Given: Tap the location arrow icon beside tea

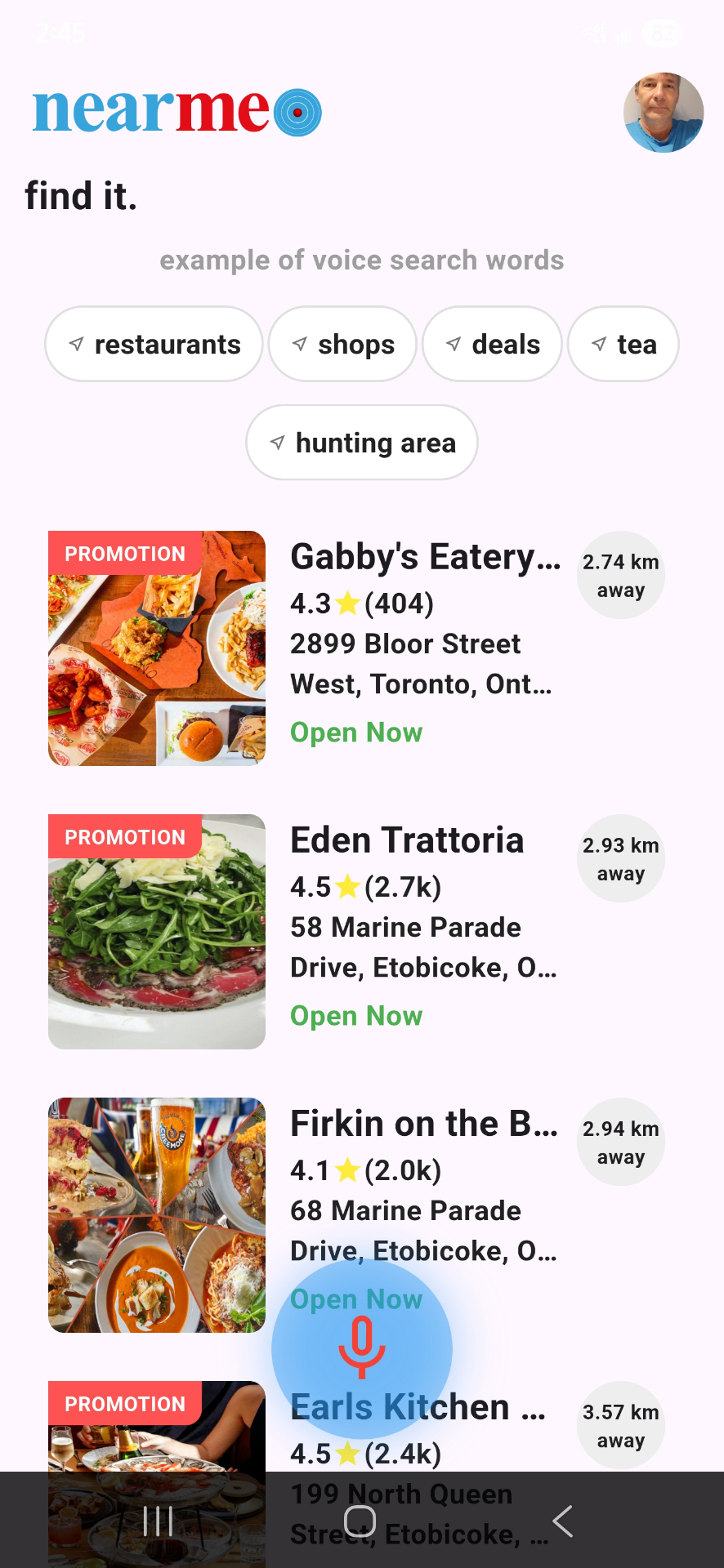Looking at the screenshot, I should pyautogui.click(x=598, y=344).
